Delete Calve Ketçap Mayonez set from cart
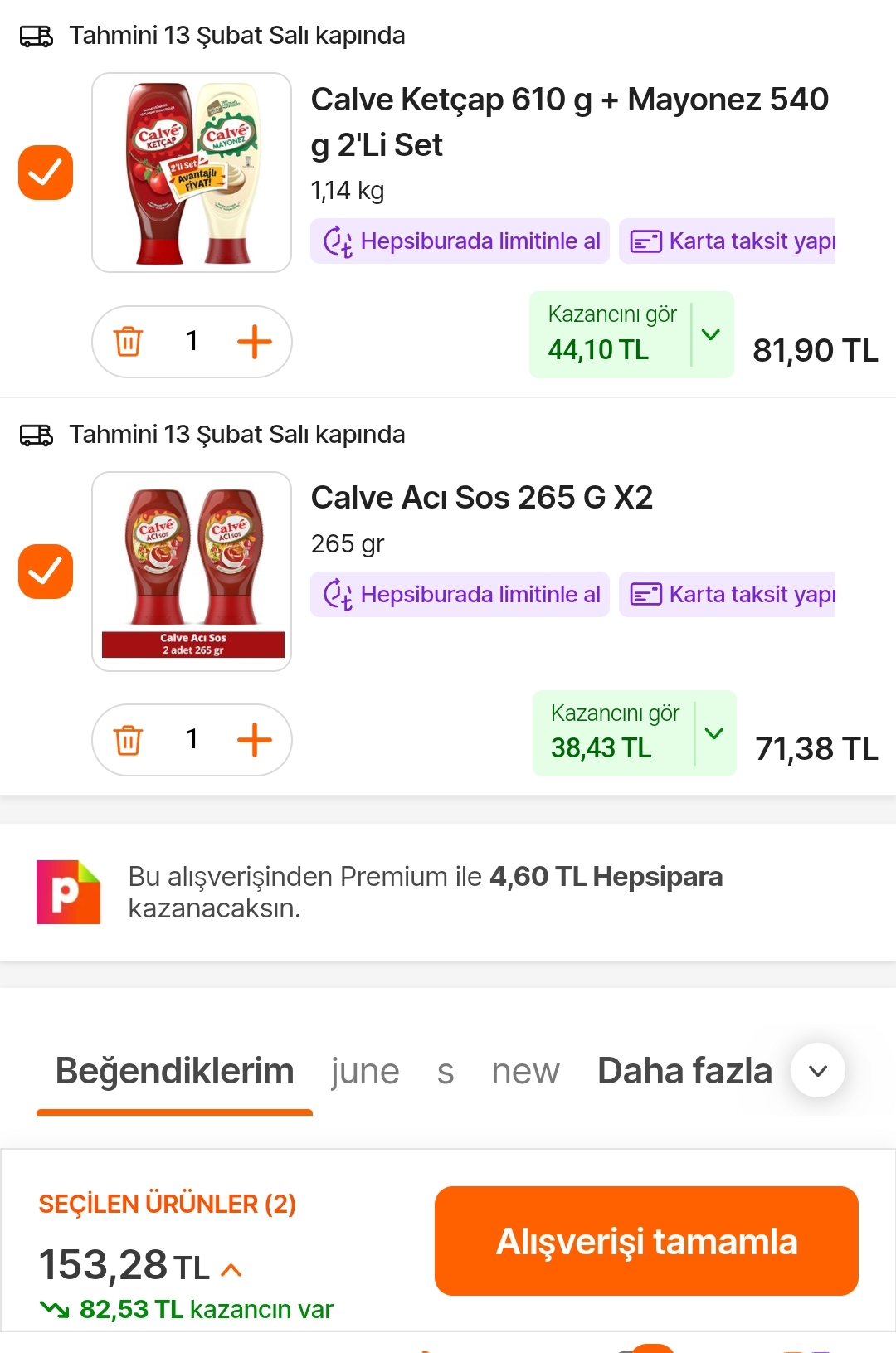Screen dimensions: 896x1353 (x=128, y=341)
